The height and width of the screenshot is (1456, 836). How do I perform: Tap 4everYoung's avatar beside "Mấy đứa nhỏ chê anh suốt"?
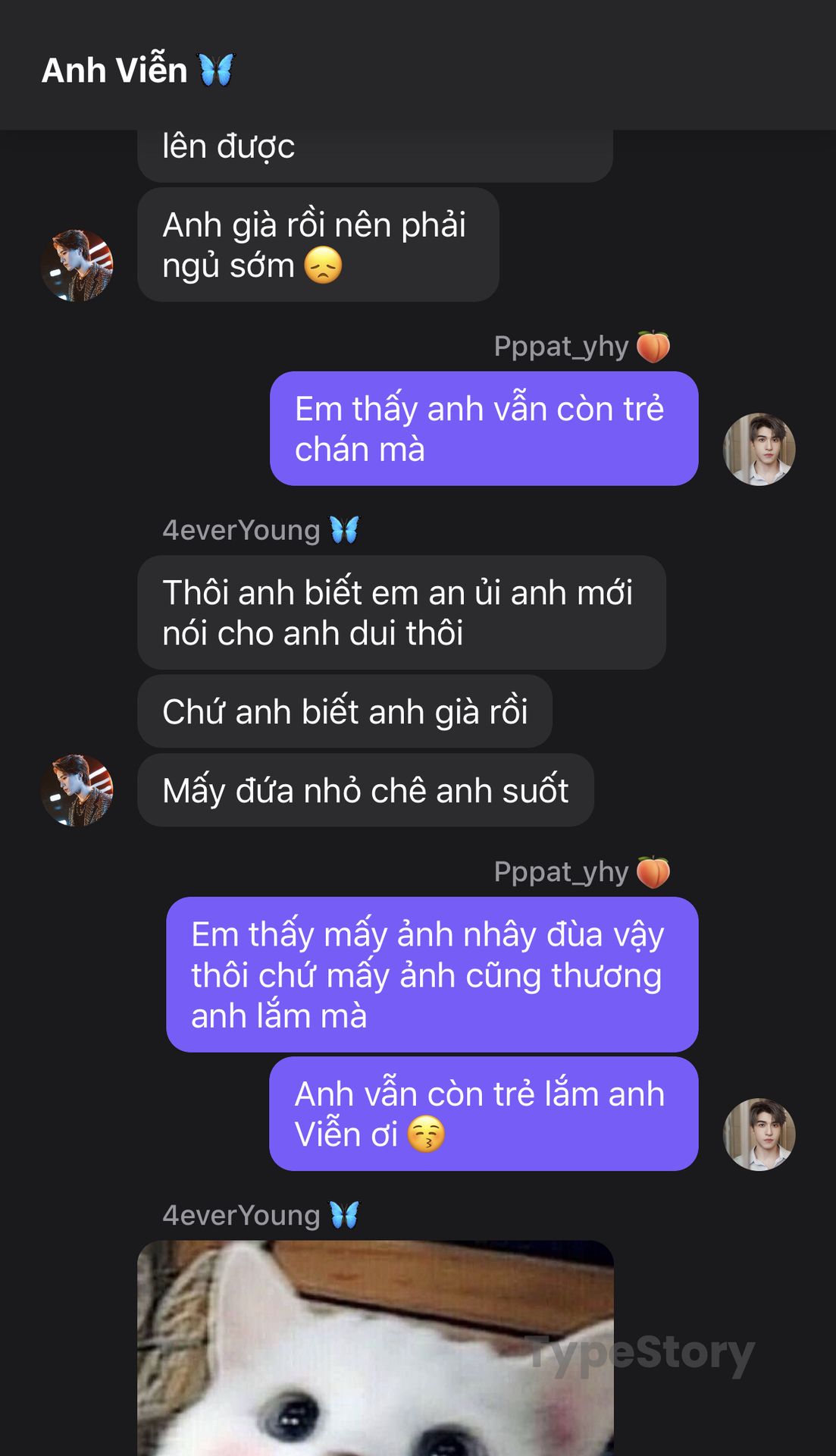[77, 789]
